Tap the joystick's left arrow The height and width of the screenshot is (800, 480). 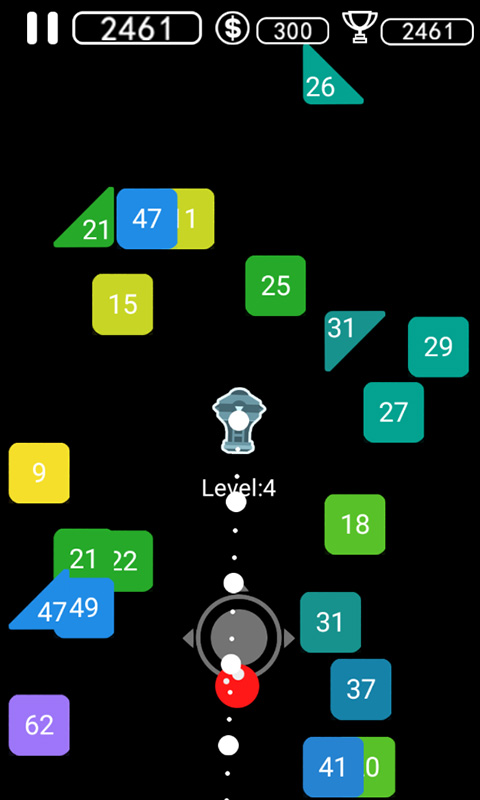pos(189,638)
